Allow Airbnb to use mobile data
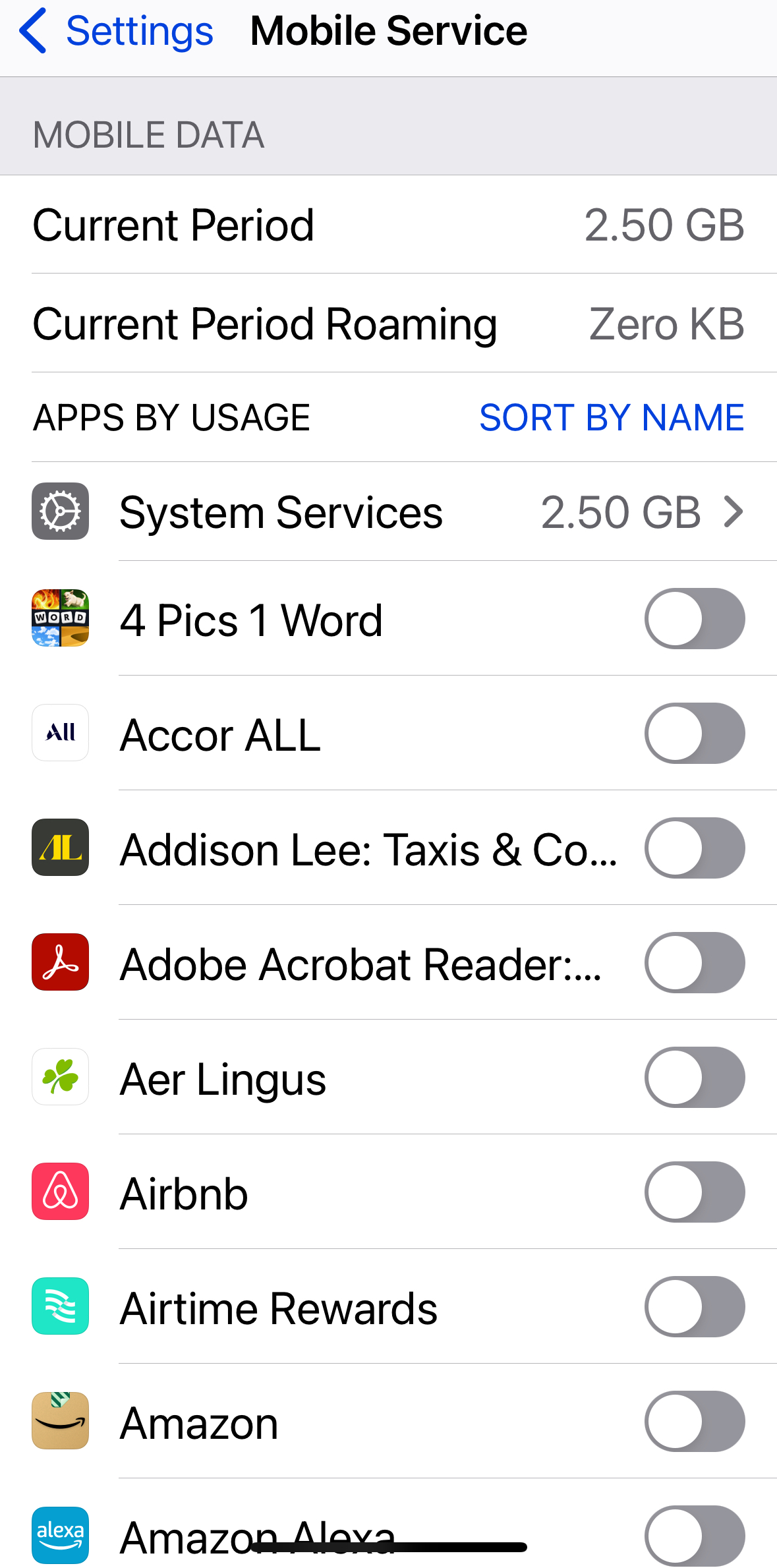 coord(694,1192)
